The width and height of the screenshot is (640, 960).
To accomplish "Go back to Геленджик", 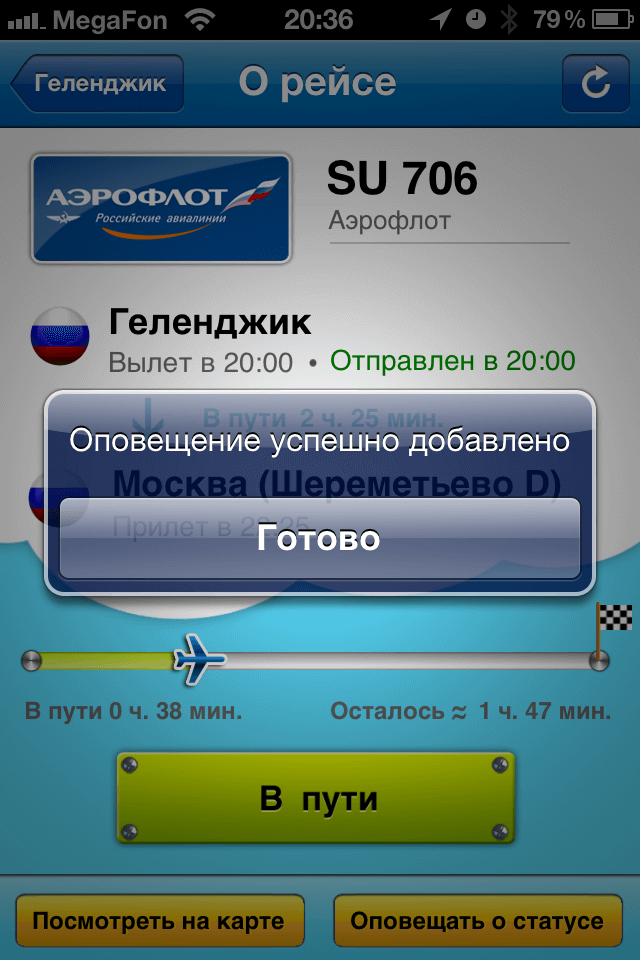I will point(98,83).
